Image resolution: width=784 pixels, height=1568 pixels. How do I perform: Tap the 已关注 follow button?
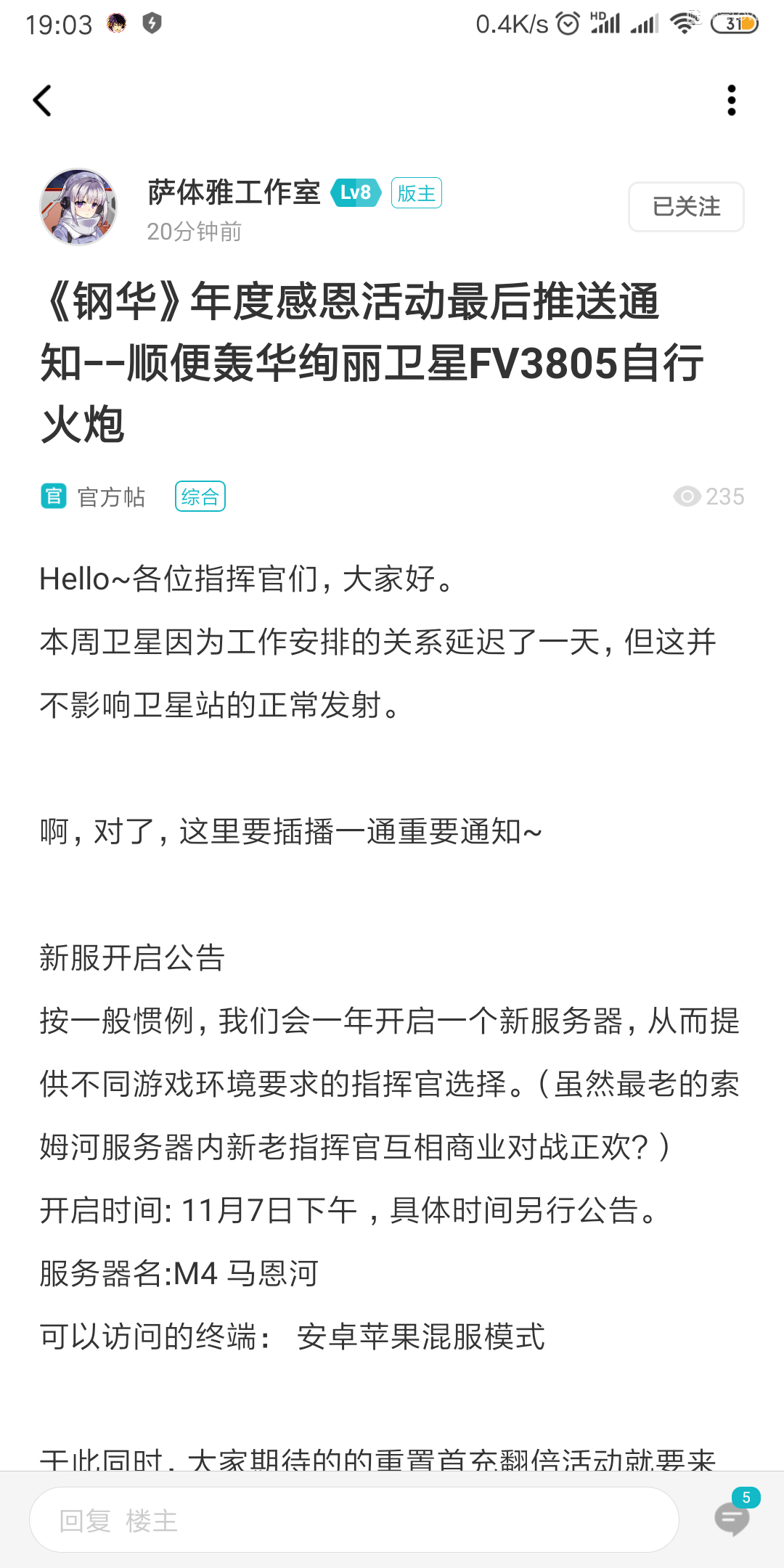point(686,207)
